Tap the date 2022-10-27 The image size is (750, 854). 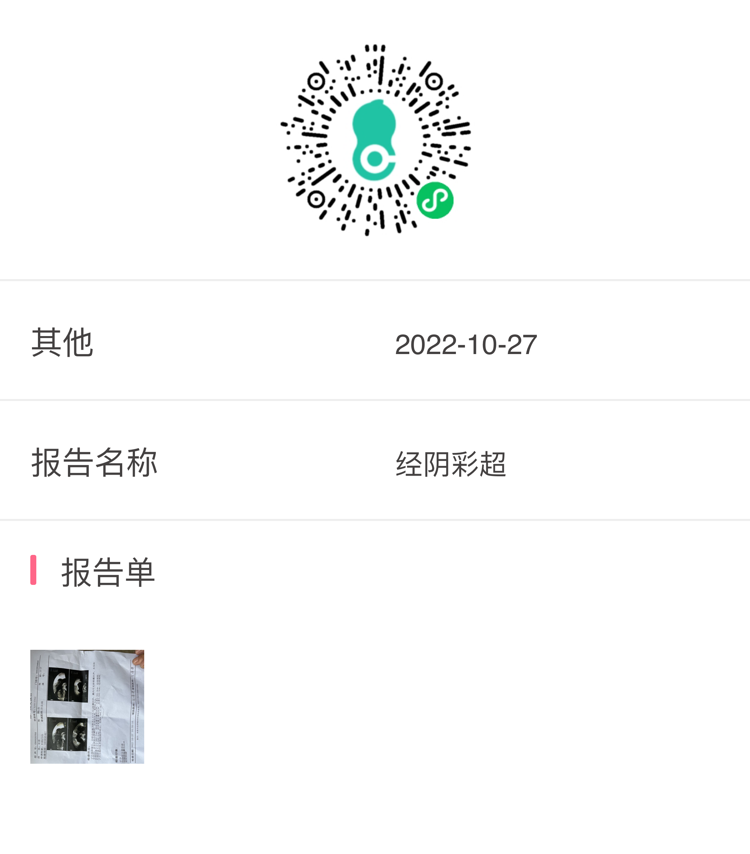466,343
